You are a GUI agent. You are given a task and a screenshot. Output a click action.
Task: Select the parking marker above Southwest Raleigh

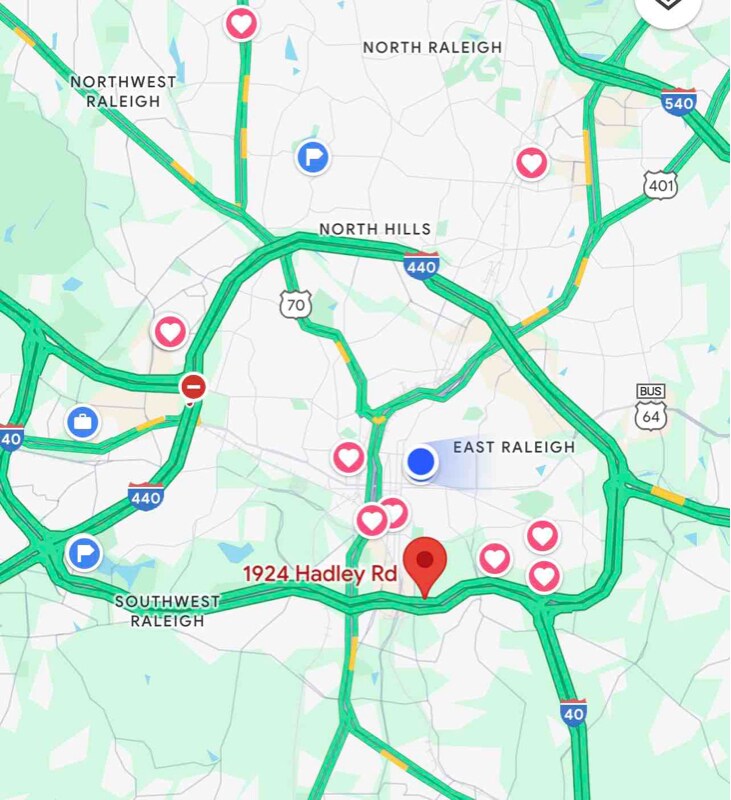click(x=84, y=552)
